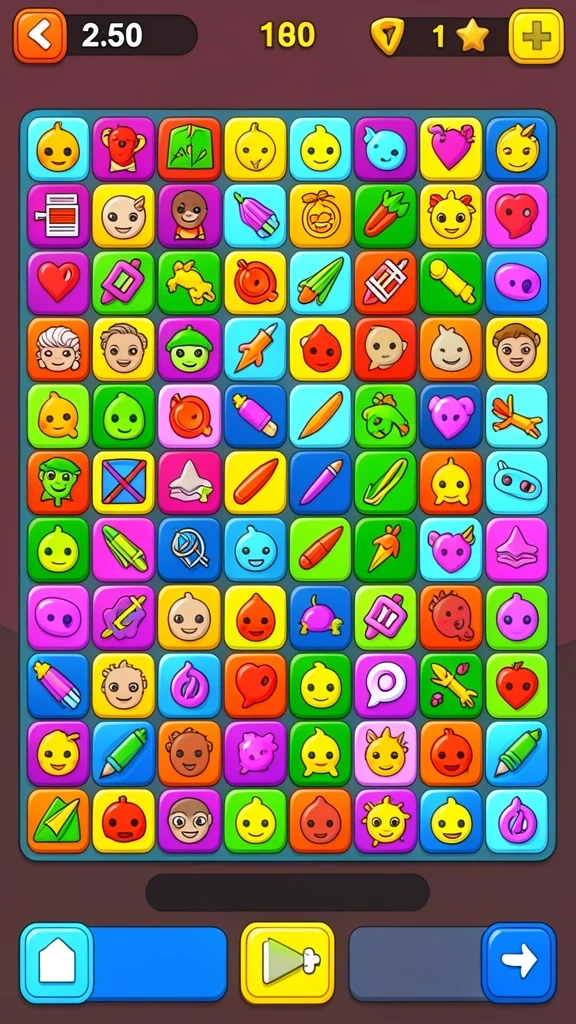
Task: Select the red apple on green tile
Action: click(x=517, y=686)
